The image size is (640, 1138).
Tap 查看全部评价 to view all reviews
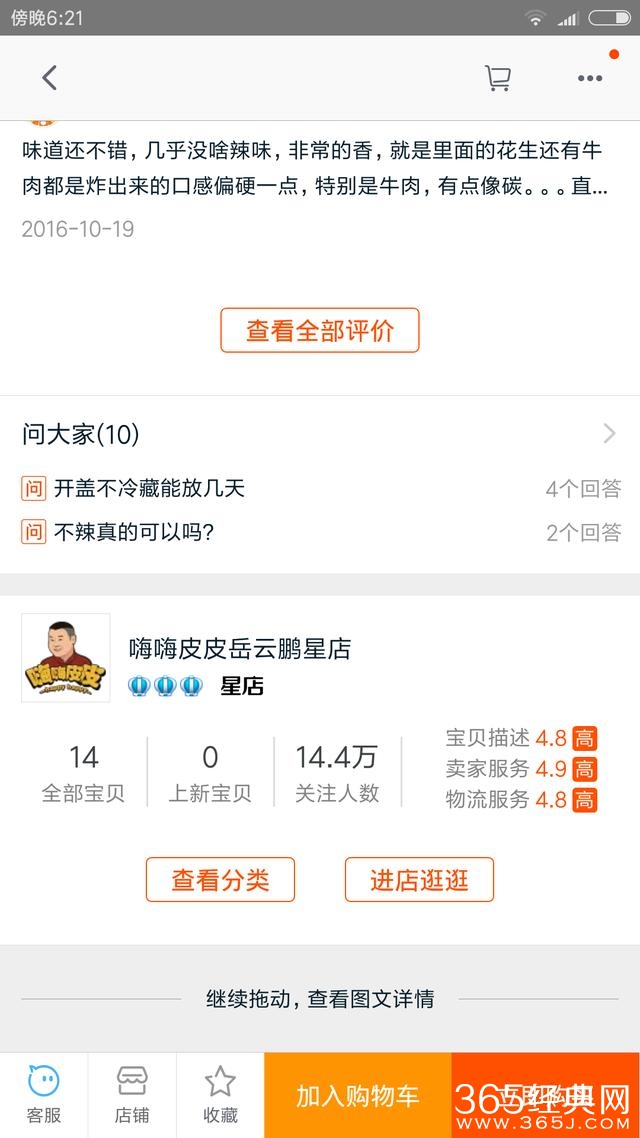point(320,331)
